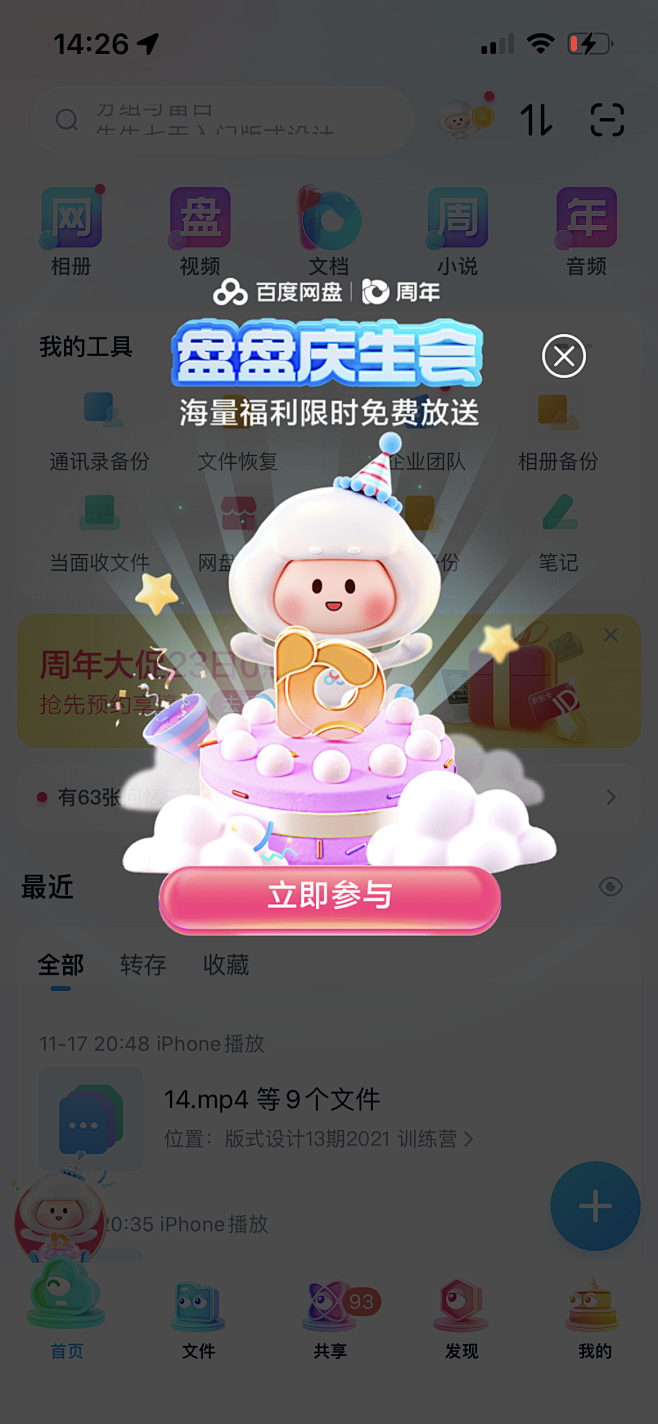Open 视频 category
Screen dimensions: 658x1424
point(200,232)
